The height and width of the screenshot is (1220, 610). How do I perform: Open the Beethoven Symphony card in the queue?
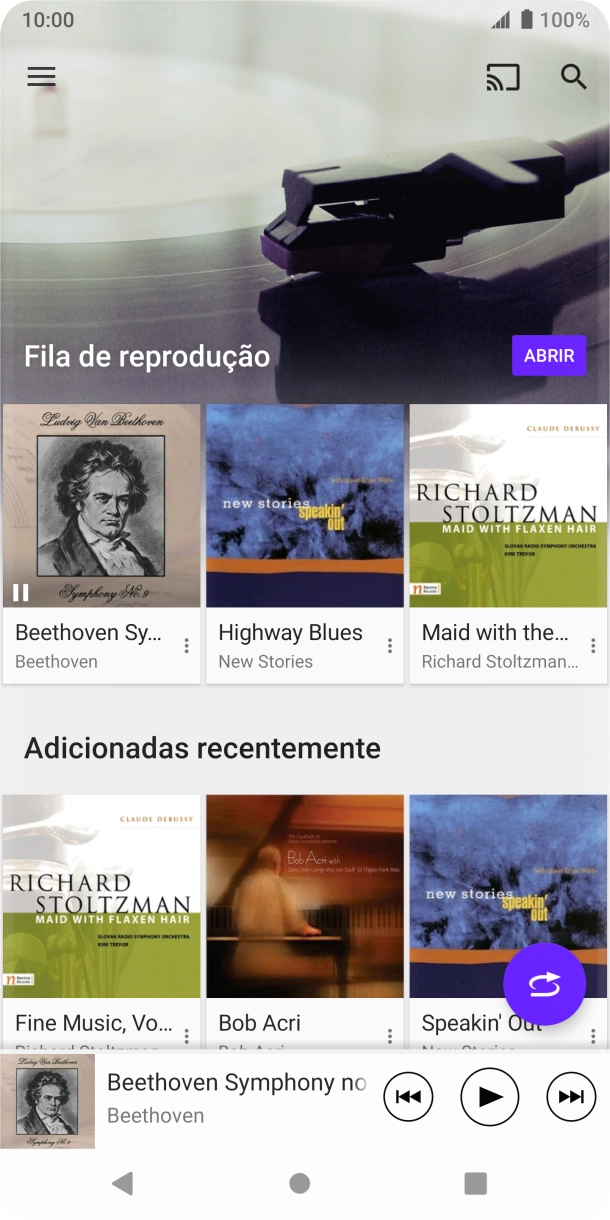pos(101,506)
